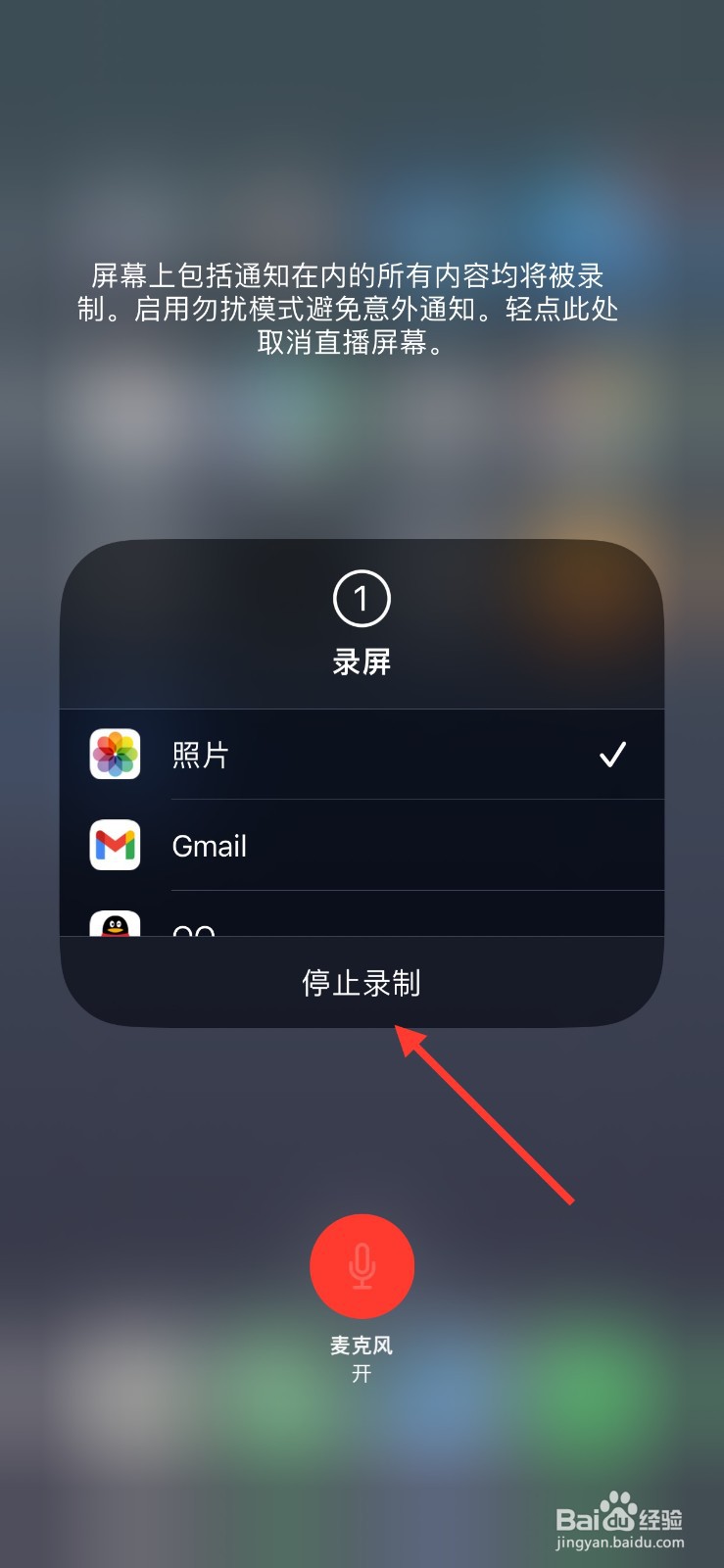
Task: Tap the red microphone icon
Action: [362, 1265]
